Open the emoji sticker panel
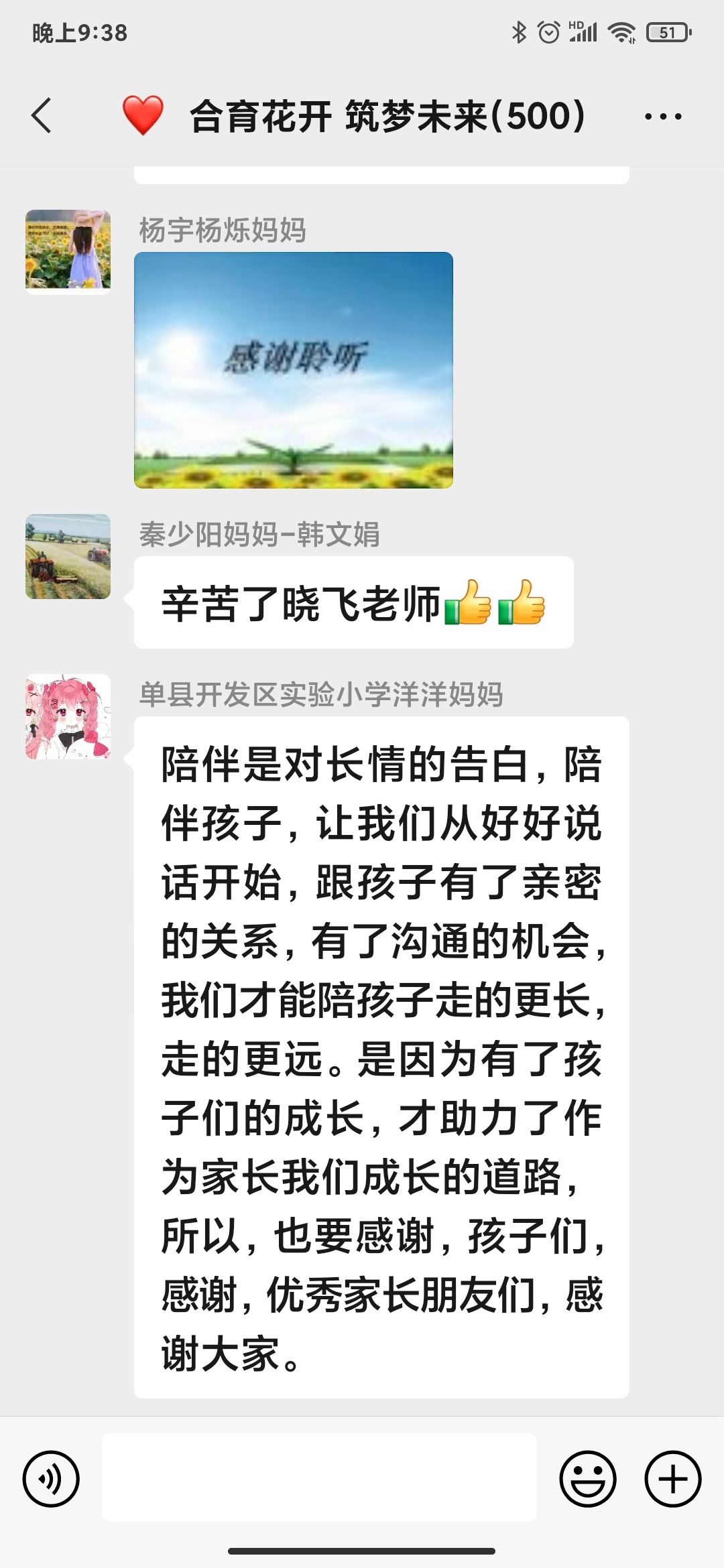 click(588, 1478)
